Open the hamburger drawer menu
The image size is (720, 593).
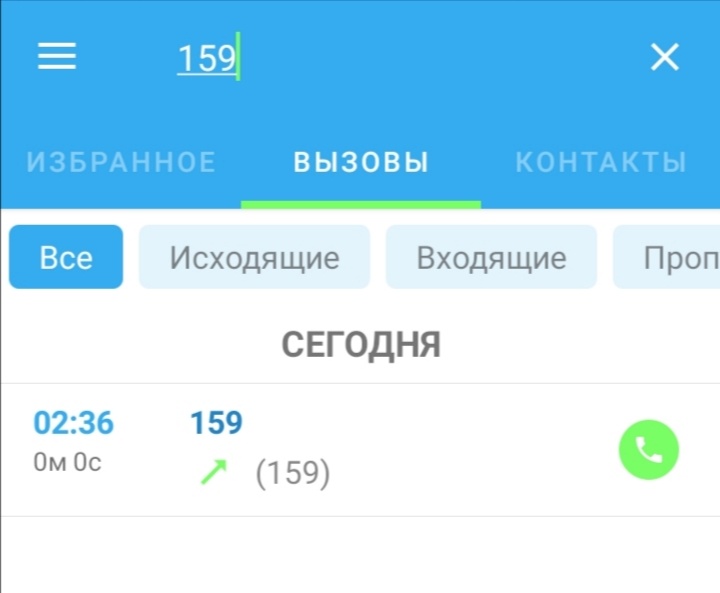pos(57,57)
